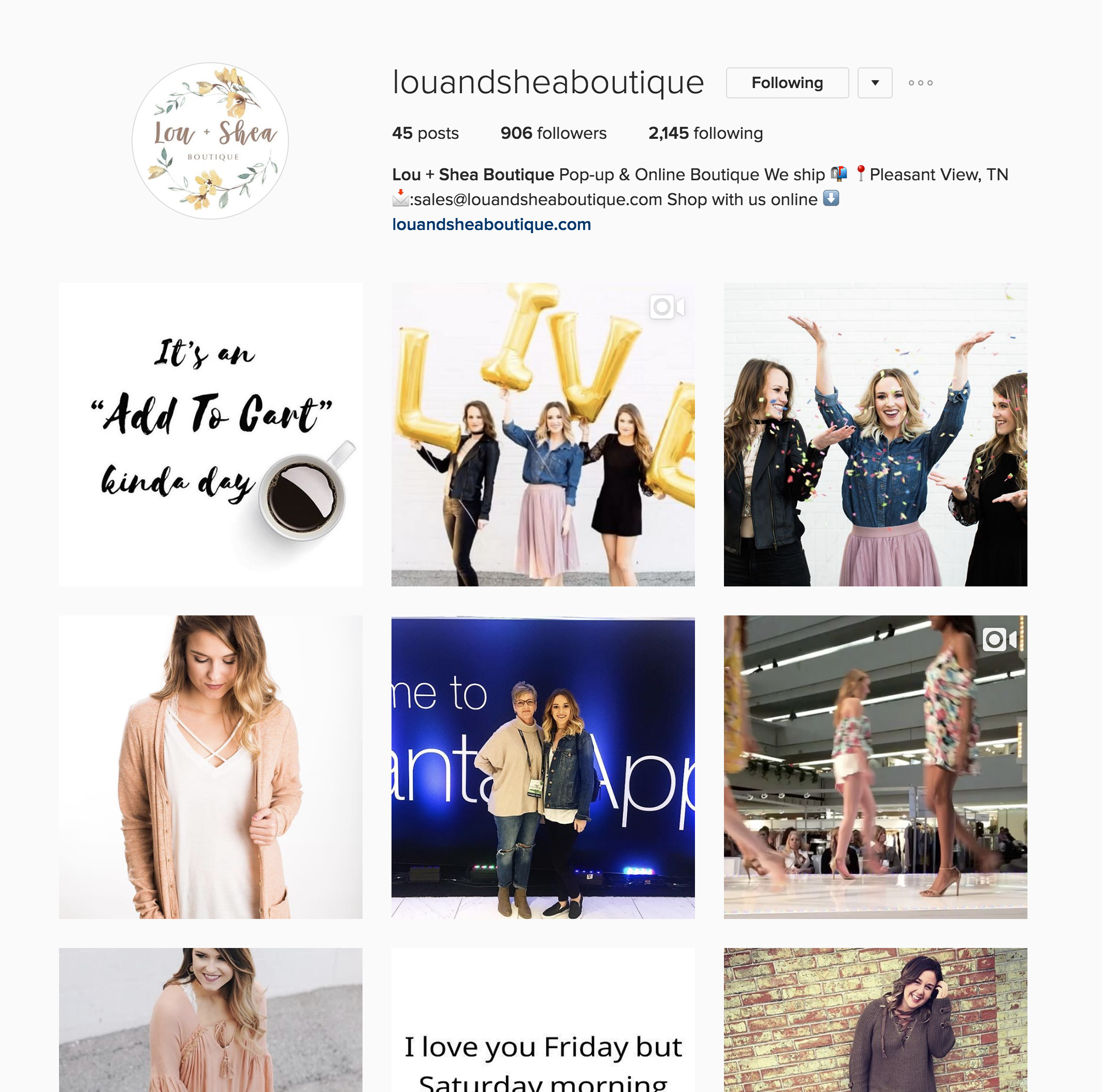View the 906 followers list
The image size is (1102, 1092).
(x=553, y=133)
